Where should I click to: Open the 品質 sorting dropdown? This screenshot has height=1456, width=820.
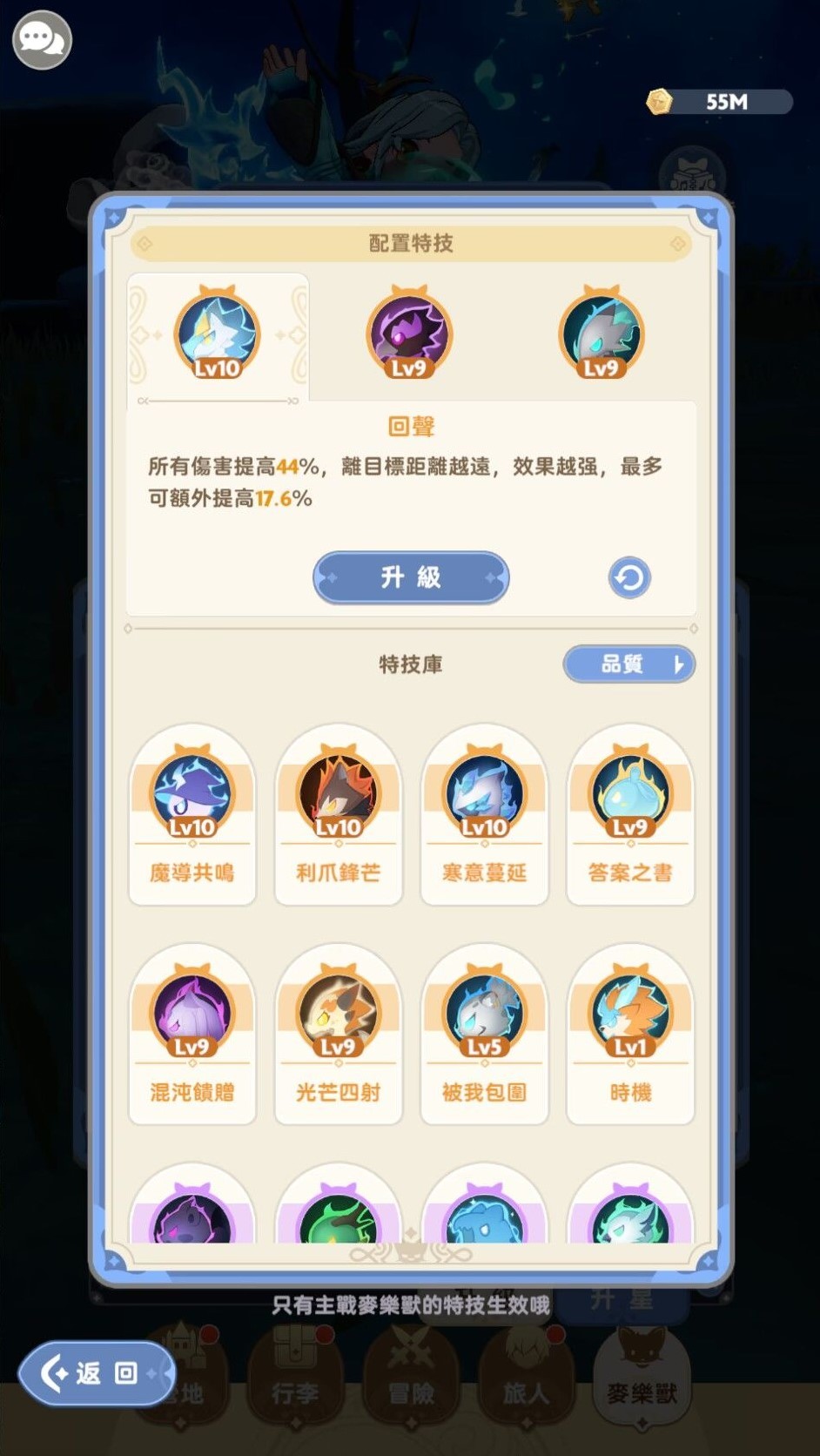tap(628, 664)
